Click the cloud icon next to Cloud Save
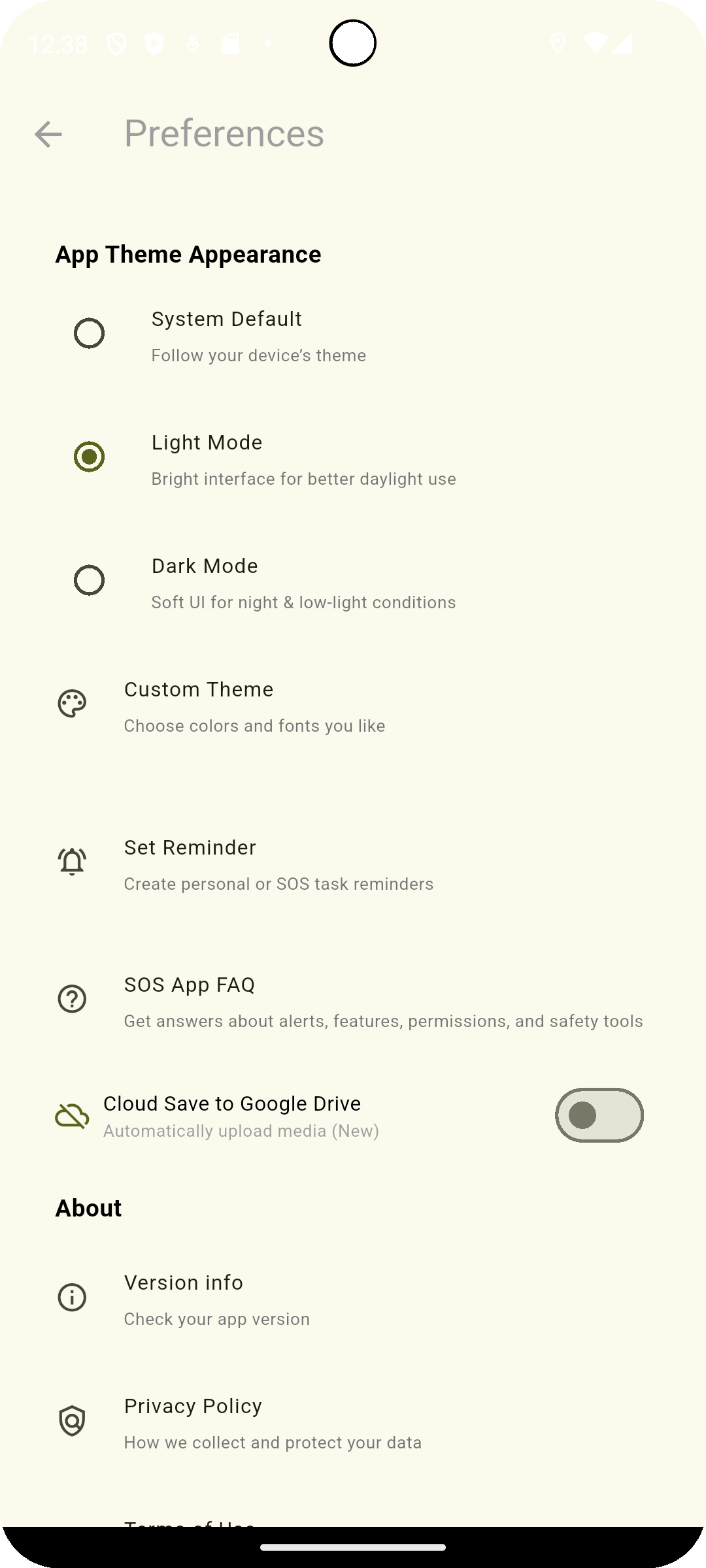This screenshot has height=1568, width=706. pos(72,1115)
